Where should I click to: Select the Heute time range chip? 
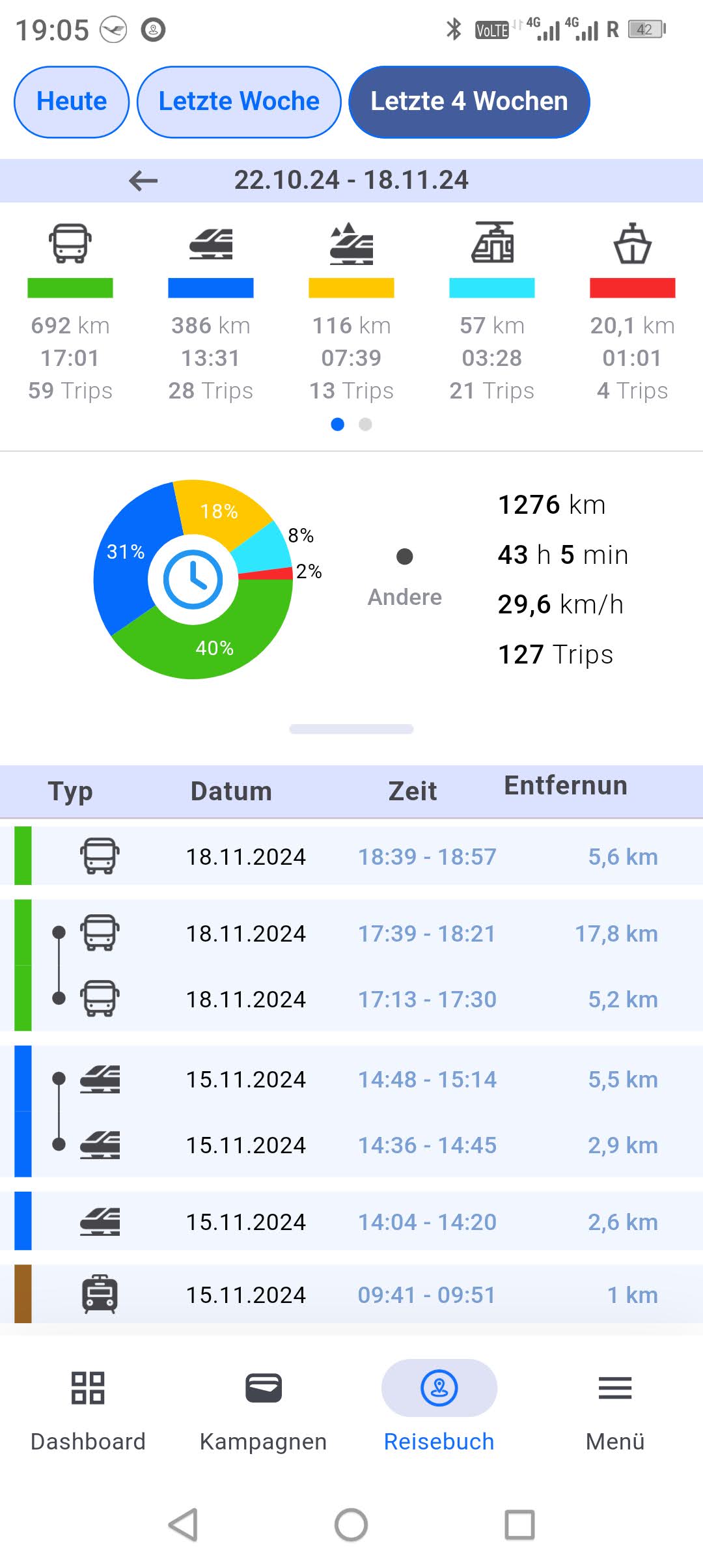(72, 102)
